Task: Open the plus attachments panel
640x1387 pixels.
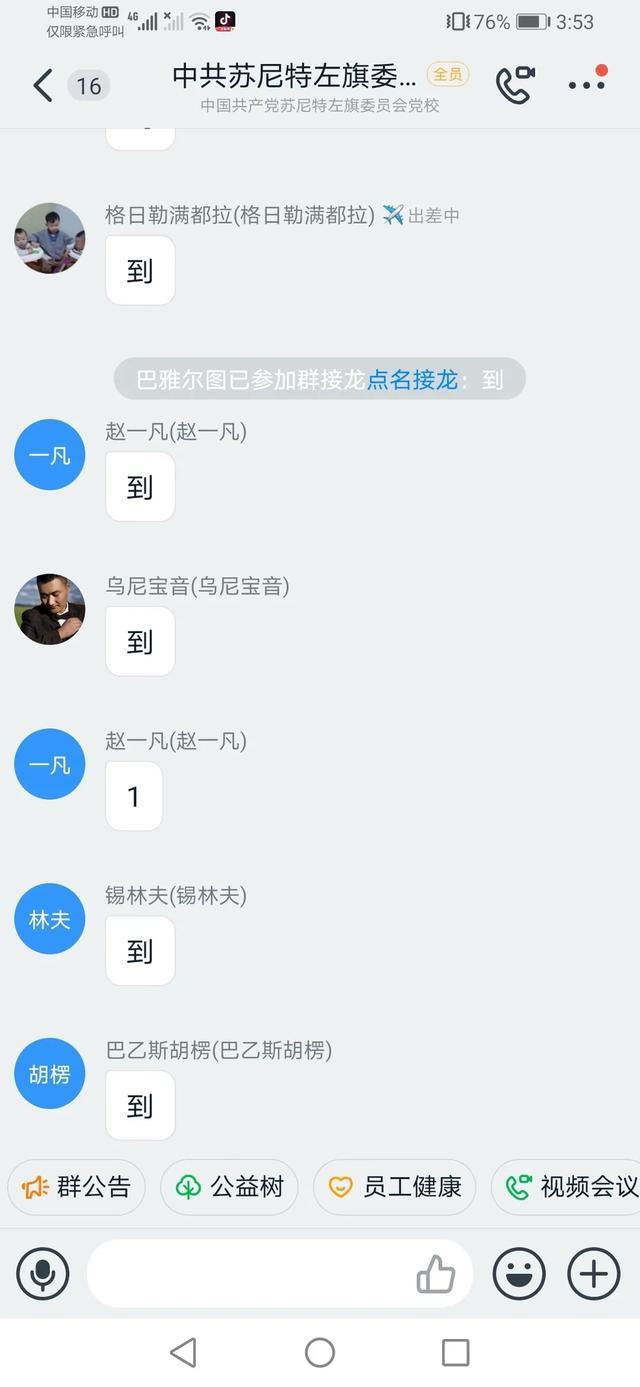Action: [594, 1274]
